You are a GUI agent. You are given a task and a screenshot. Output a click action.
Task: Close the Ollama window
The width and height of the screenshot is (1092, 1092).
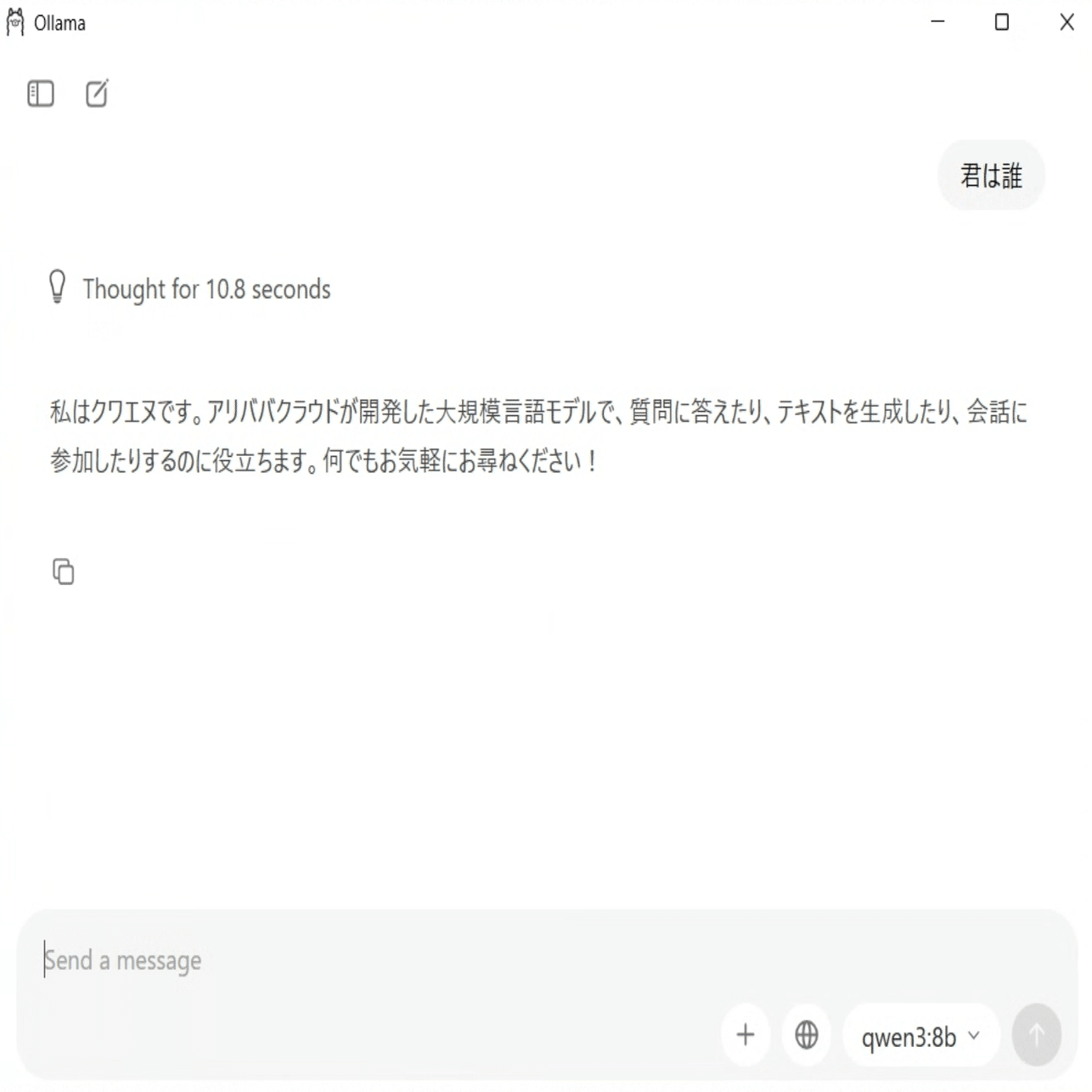point(1067,22)
